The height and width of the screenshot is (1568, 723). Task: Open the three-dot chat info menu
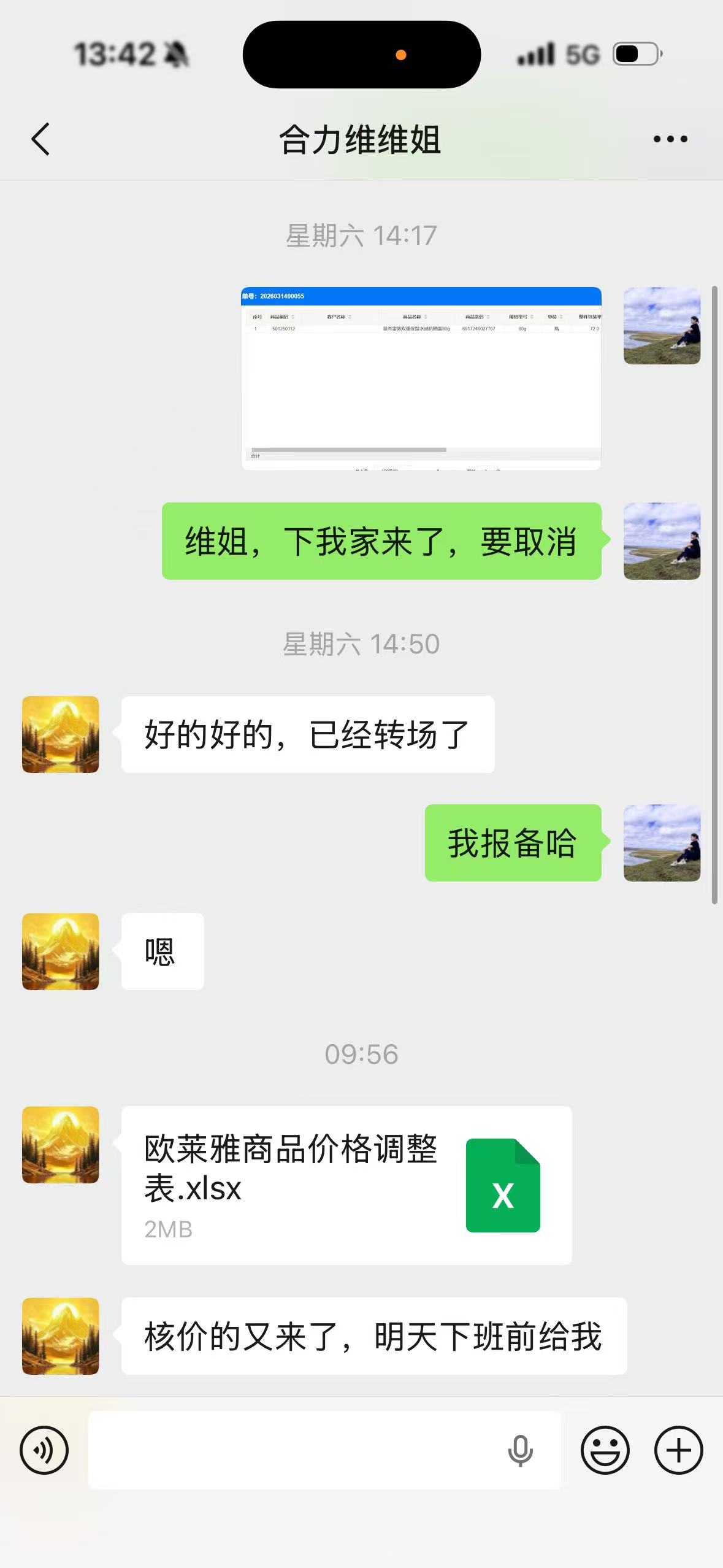(670, 139)
